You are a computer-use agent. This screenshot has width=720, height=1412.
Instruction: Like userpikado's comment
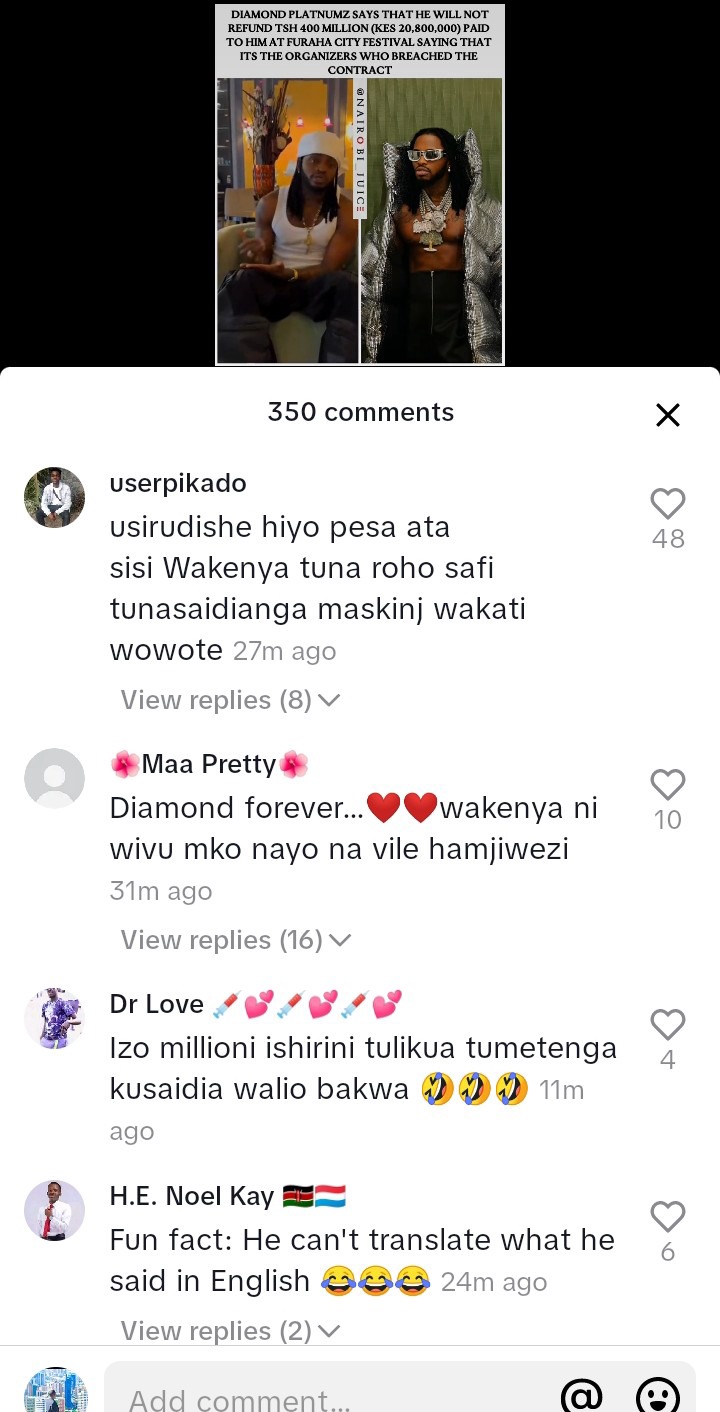[667, 504]
